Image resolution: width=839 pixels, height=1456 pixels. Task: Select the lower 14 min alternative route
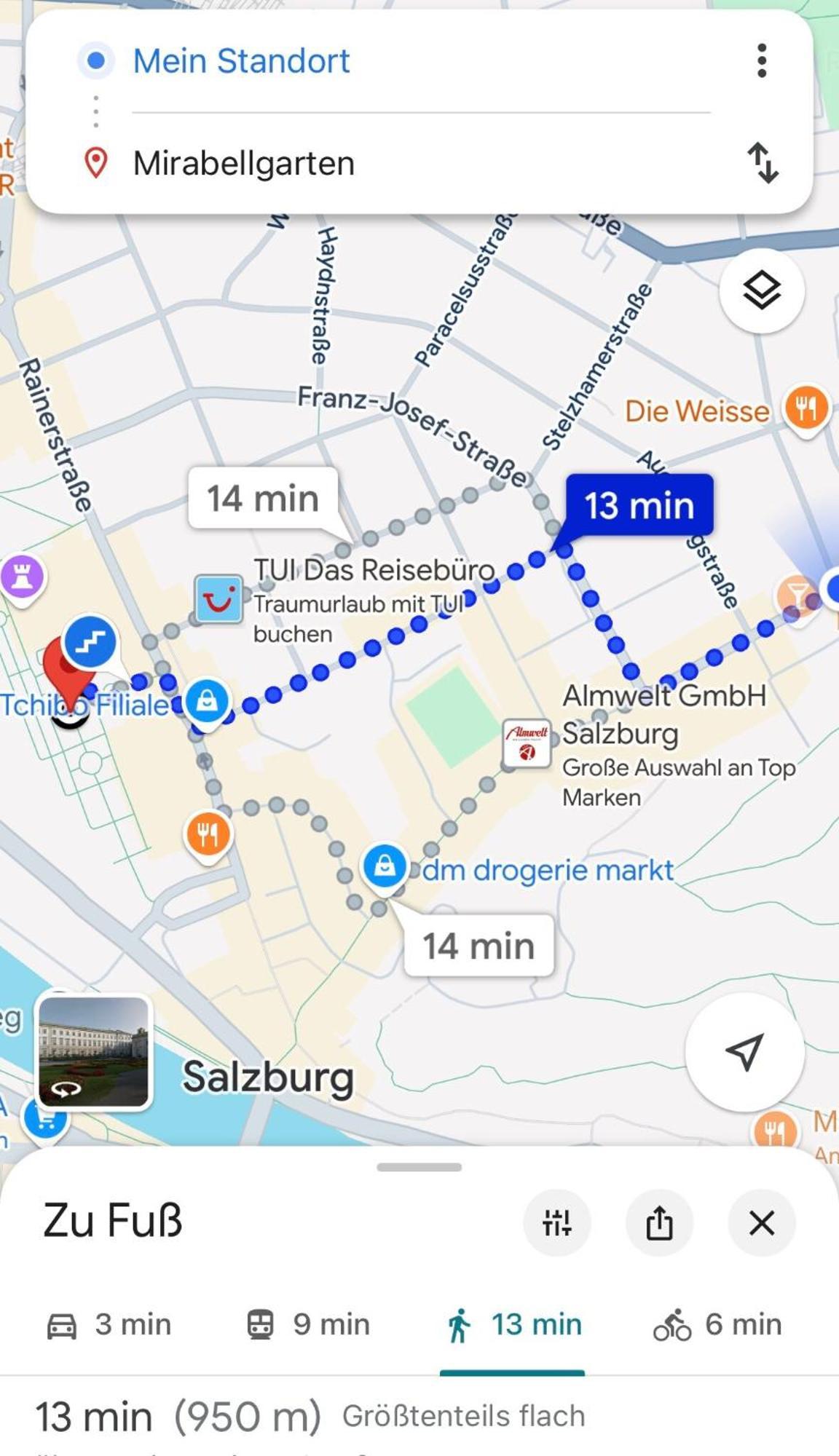(x=478, y=946)
